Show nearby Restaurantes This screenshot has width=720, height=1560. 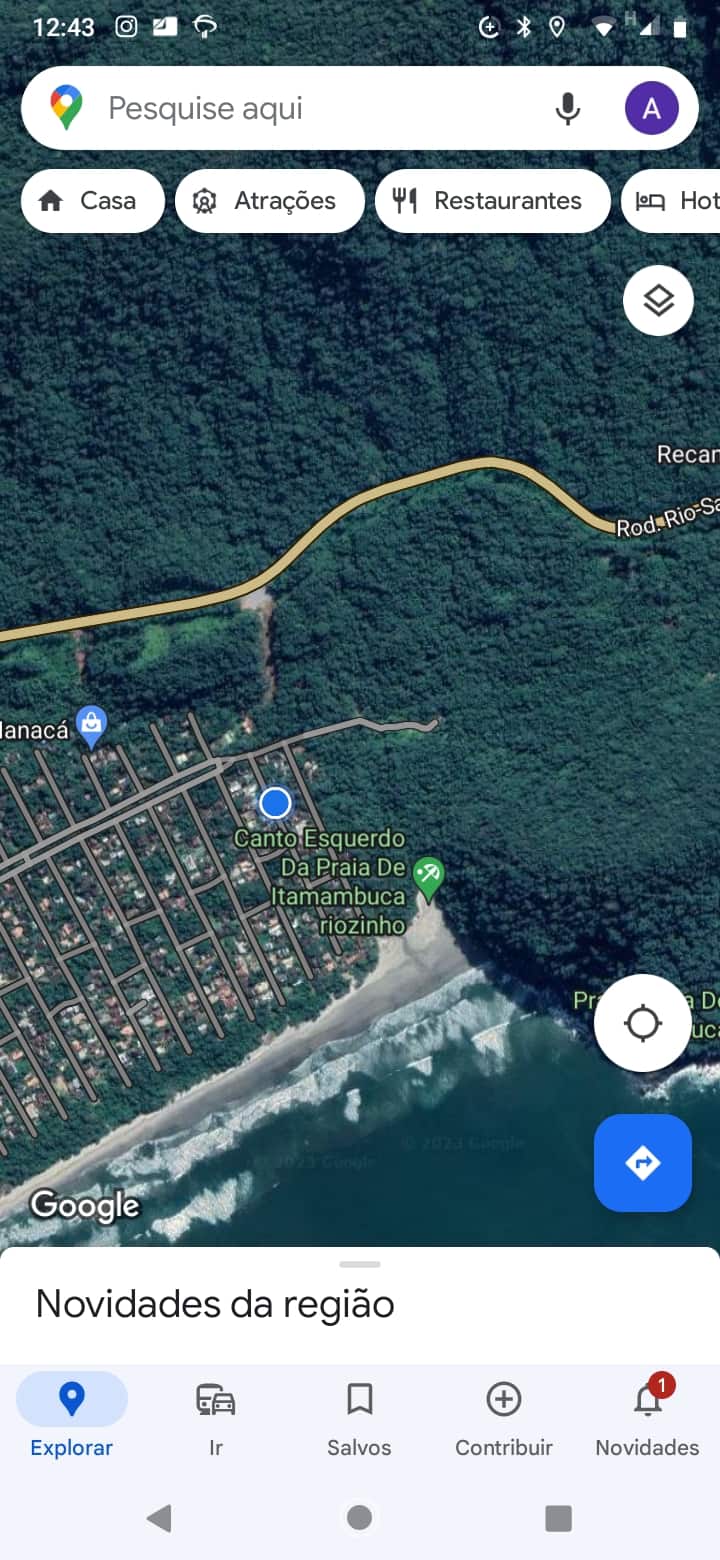click(492, 201)
